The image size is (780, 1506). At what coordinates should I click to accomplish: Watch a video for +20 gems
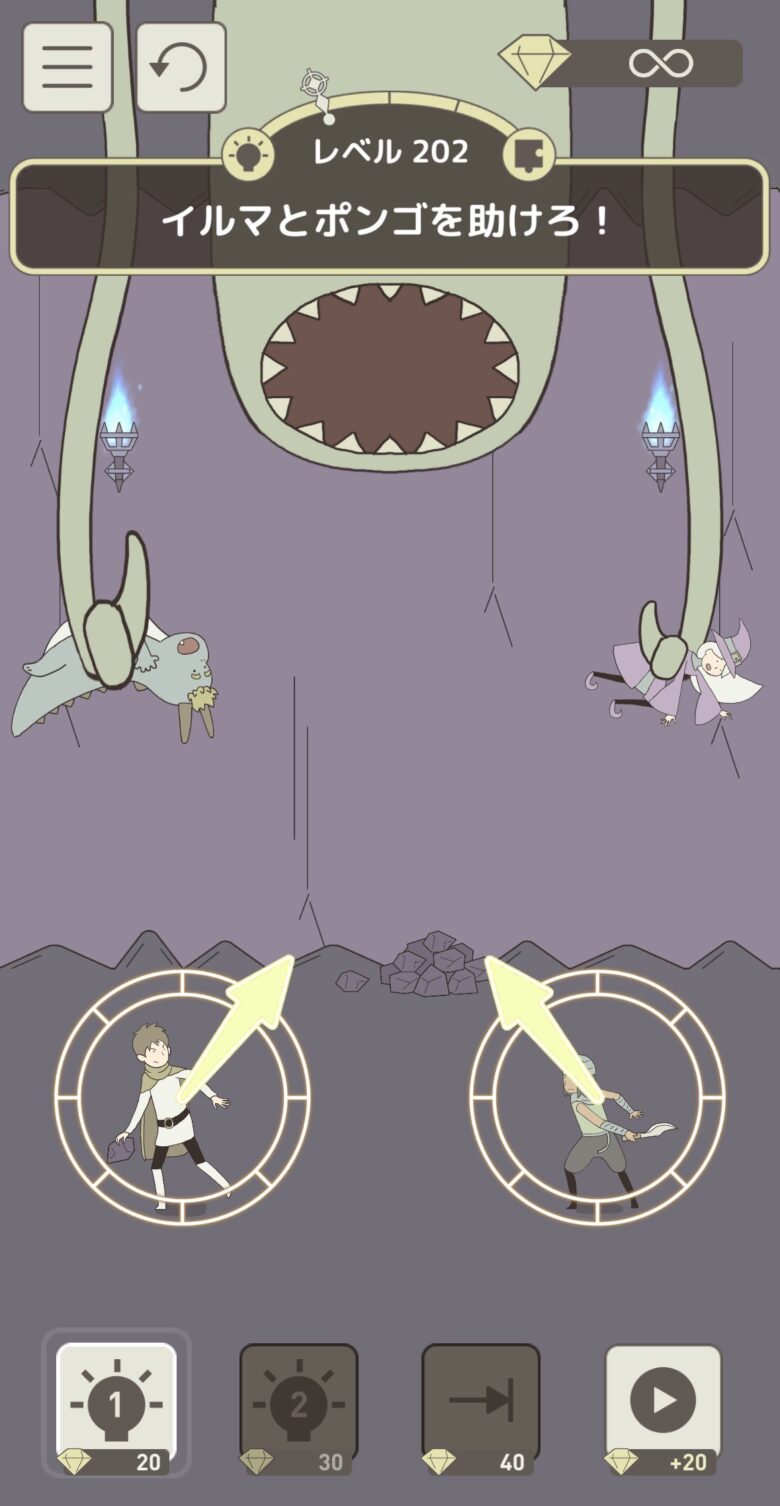(663, 1405)
